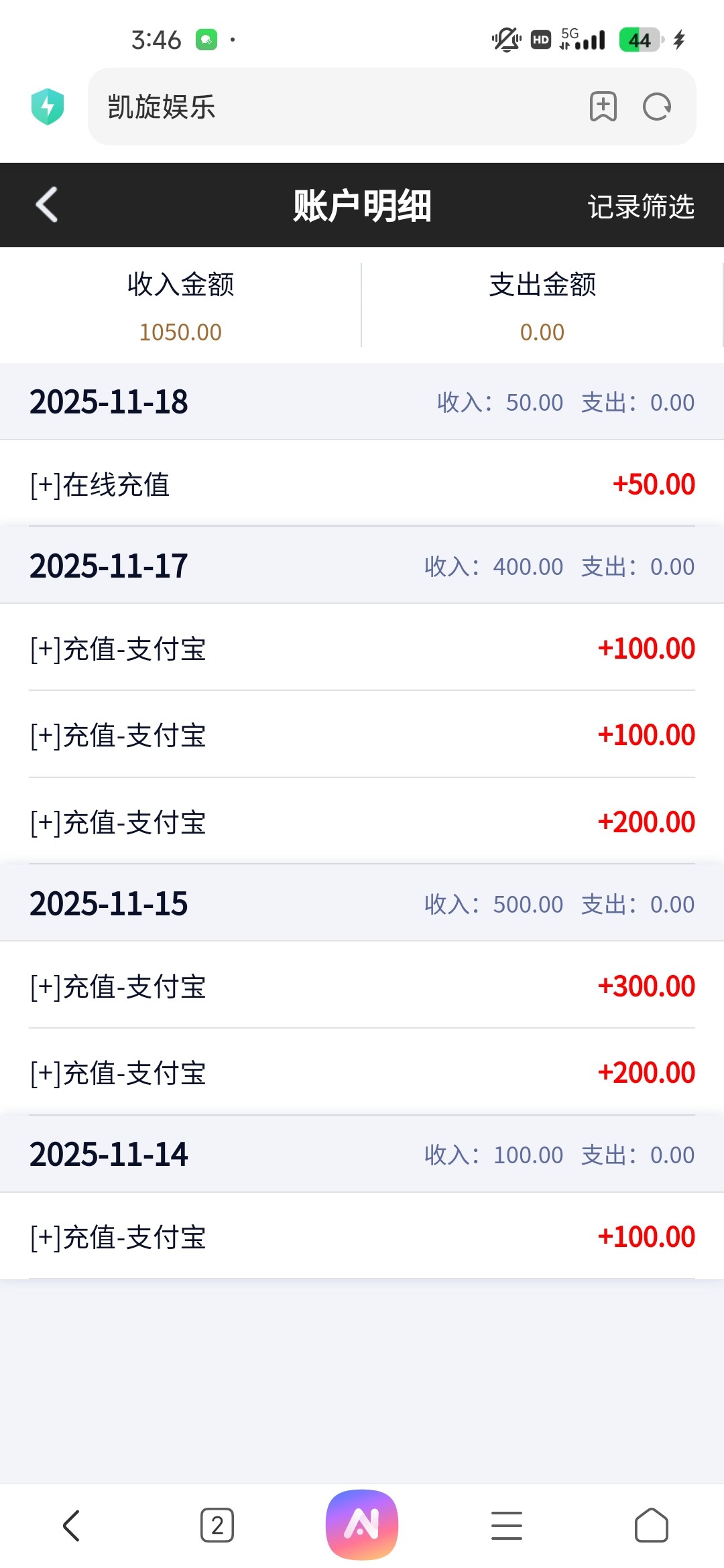Open the AI assistant button in the bottom bar

(362, 1524)
